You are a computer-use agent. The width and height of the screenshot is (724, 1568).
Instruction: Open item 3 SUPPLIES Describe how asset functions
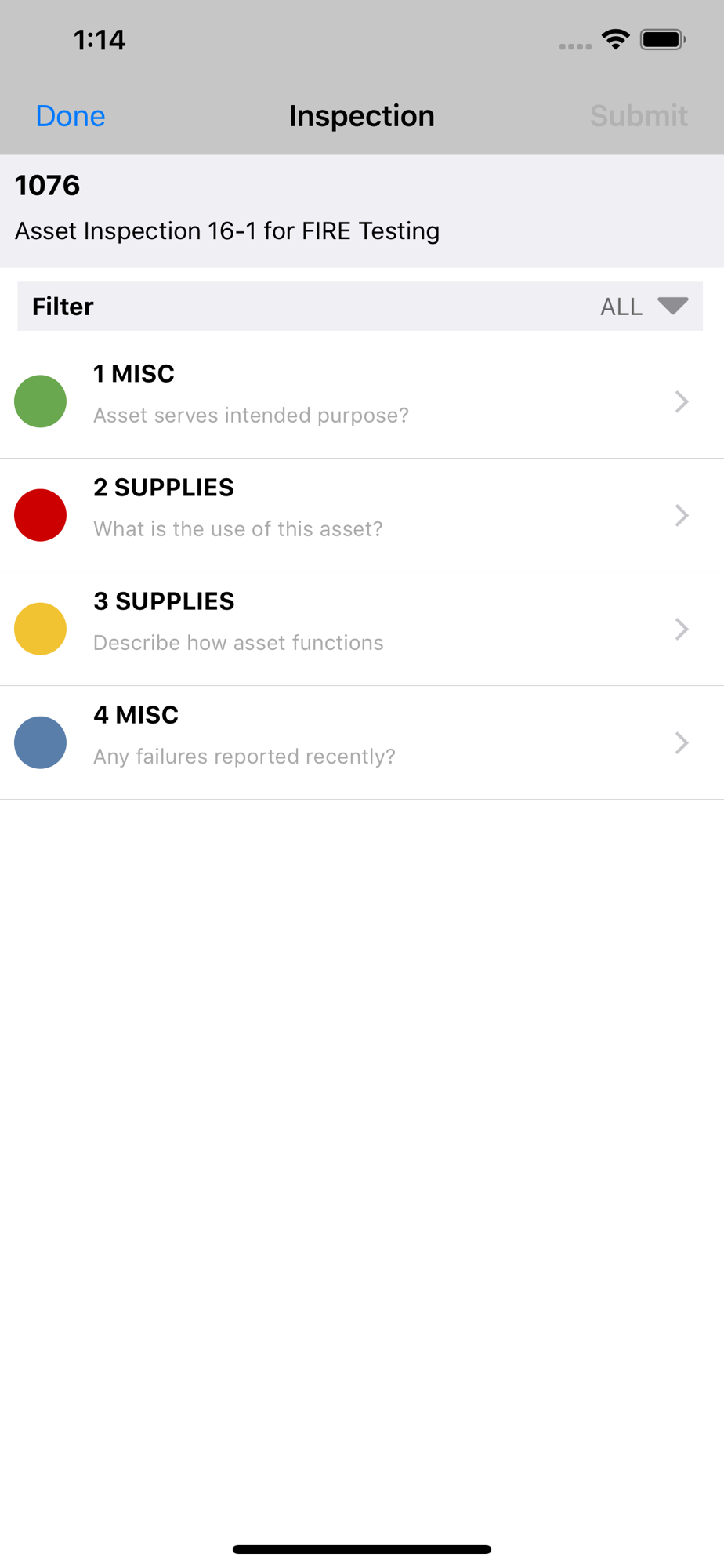[x=362, y=629]
